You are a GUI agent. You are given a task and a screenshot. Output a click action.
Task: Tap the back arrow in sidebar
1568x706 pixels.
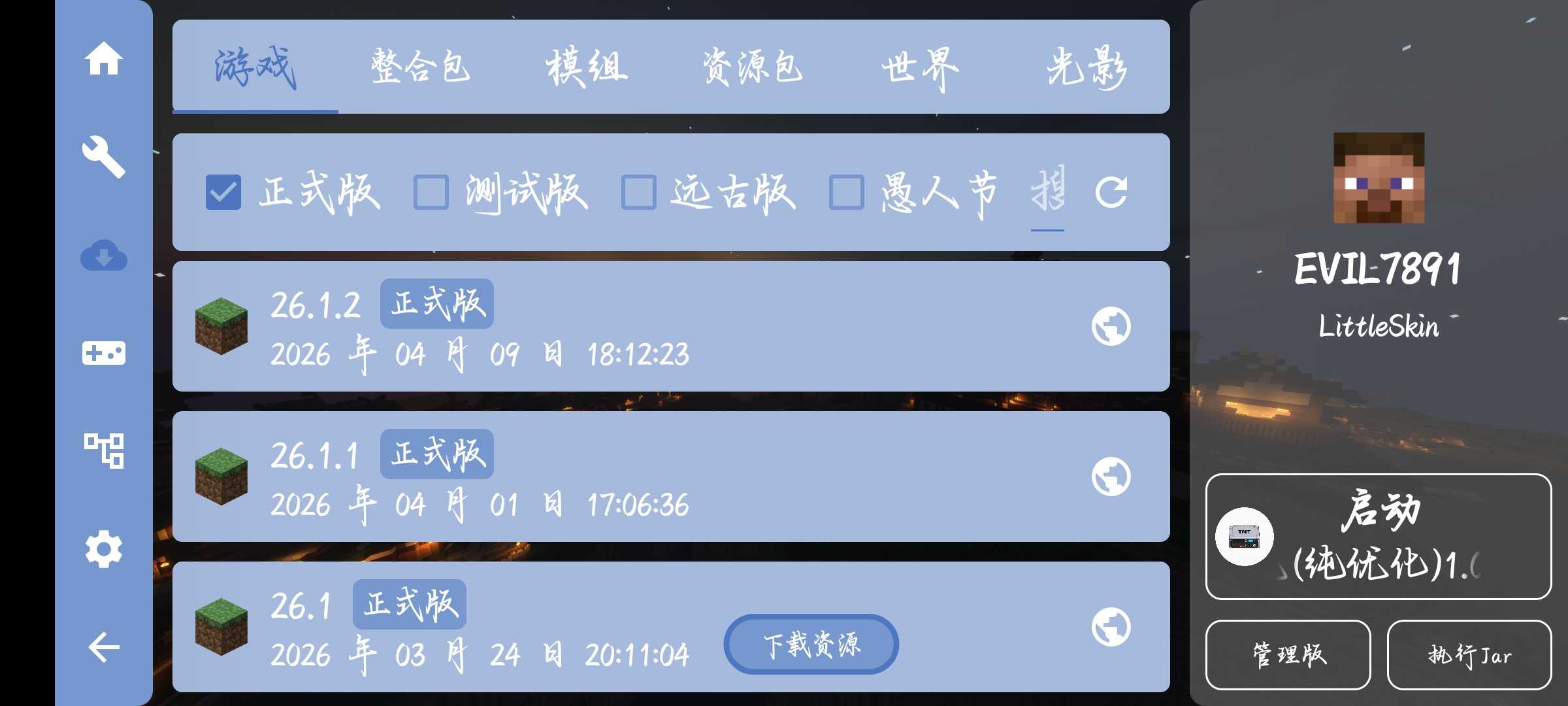[103, 648]
